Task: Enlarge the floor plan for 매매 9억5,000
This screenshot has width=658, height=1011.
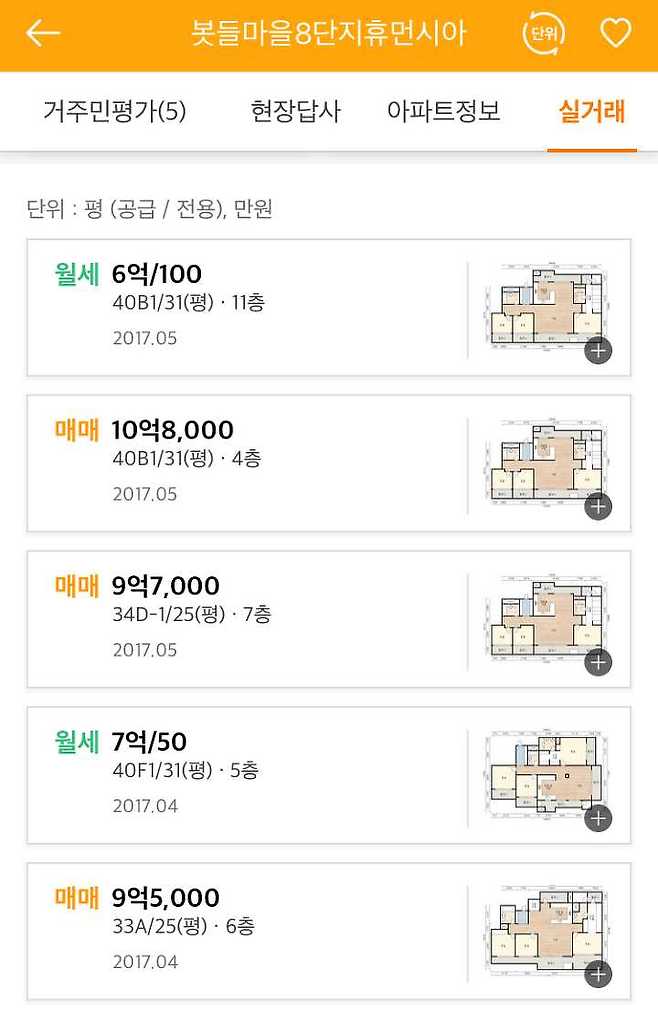Action: coord(598,974)
